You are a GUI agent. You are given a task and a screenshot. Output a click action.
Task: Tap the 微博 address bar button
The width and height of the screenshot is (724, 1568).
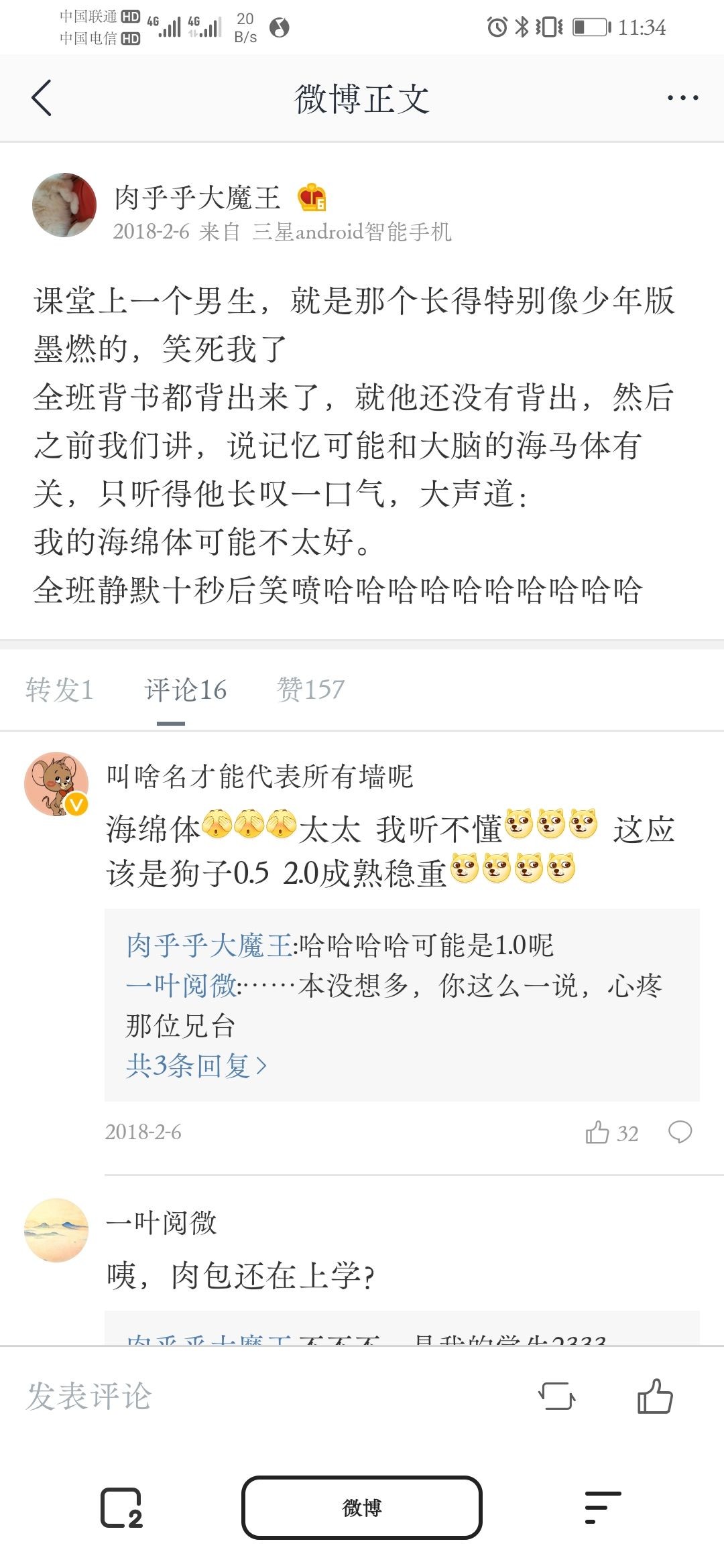coord(362,1508)
